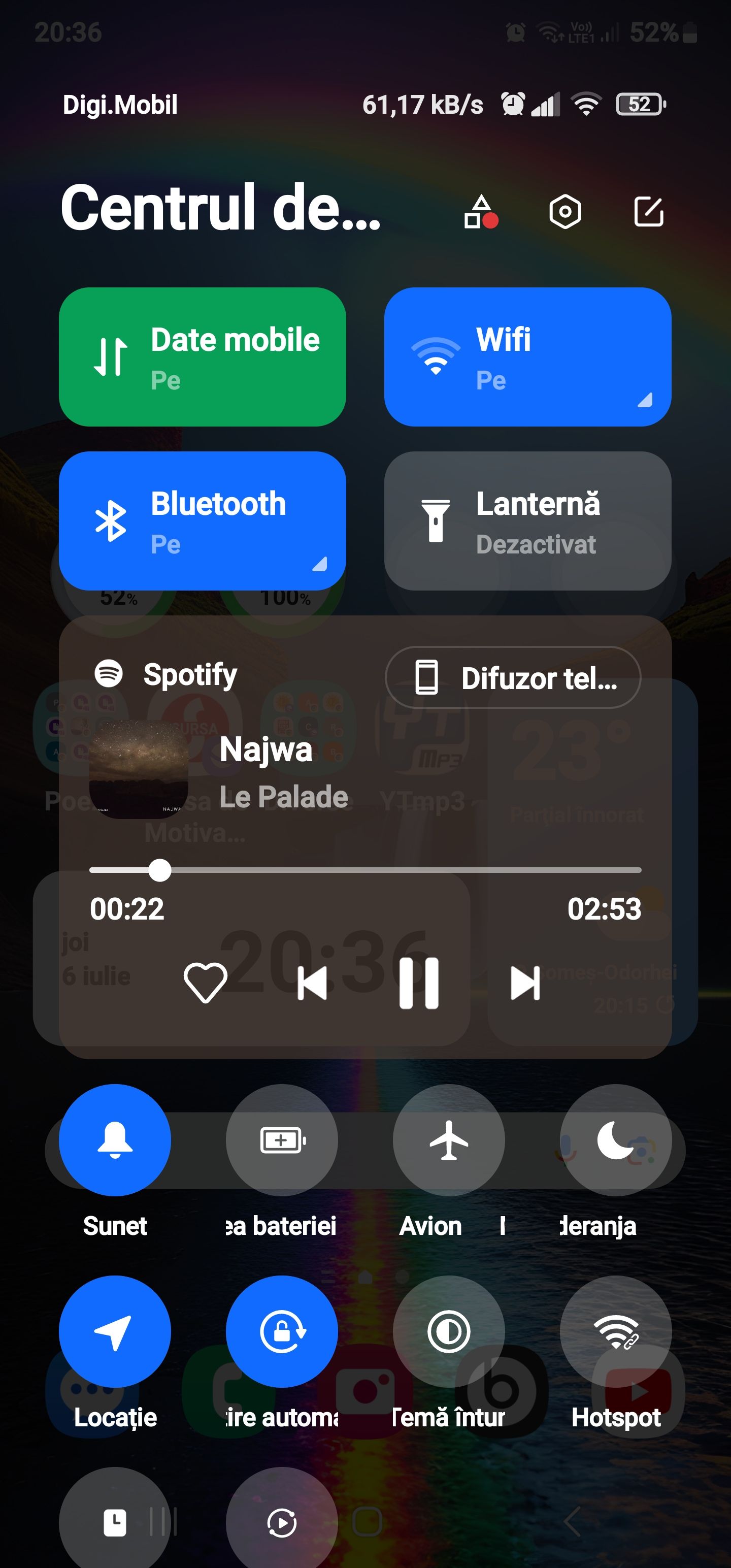
Task: Tap the Najwa album art thumbnail
Action: tap(139, 773)
